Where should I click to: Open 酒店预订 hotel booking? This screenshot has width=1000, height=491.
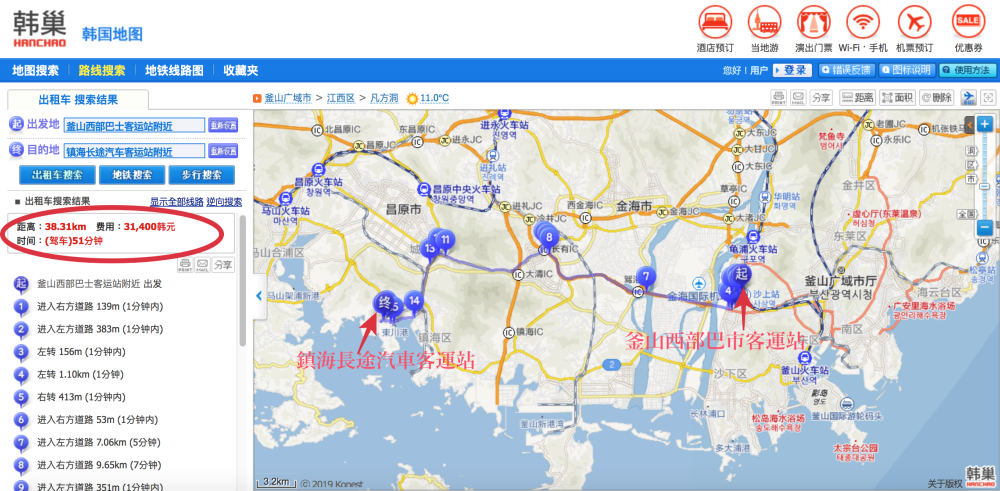715,28
